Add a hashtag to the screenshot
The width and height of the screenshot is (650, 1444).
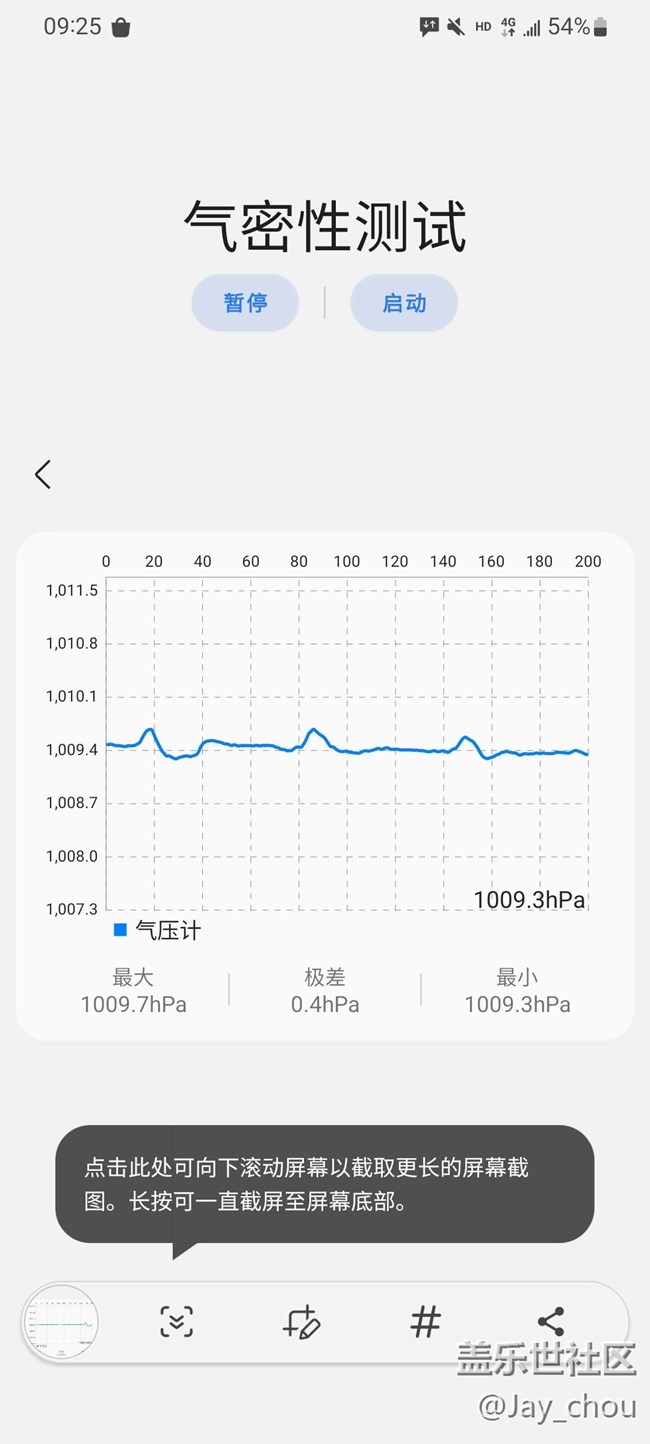[x=426, y=1322]
